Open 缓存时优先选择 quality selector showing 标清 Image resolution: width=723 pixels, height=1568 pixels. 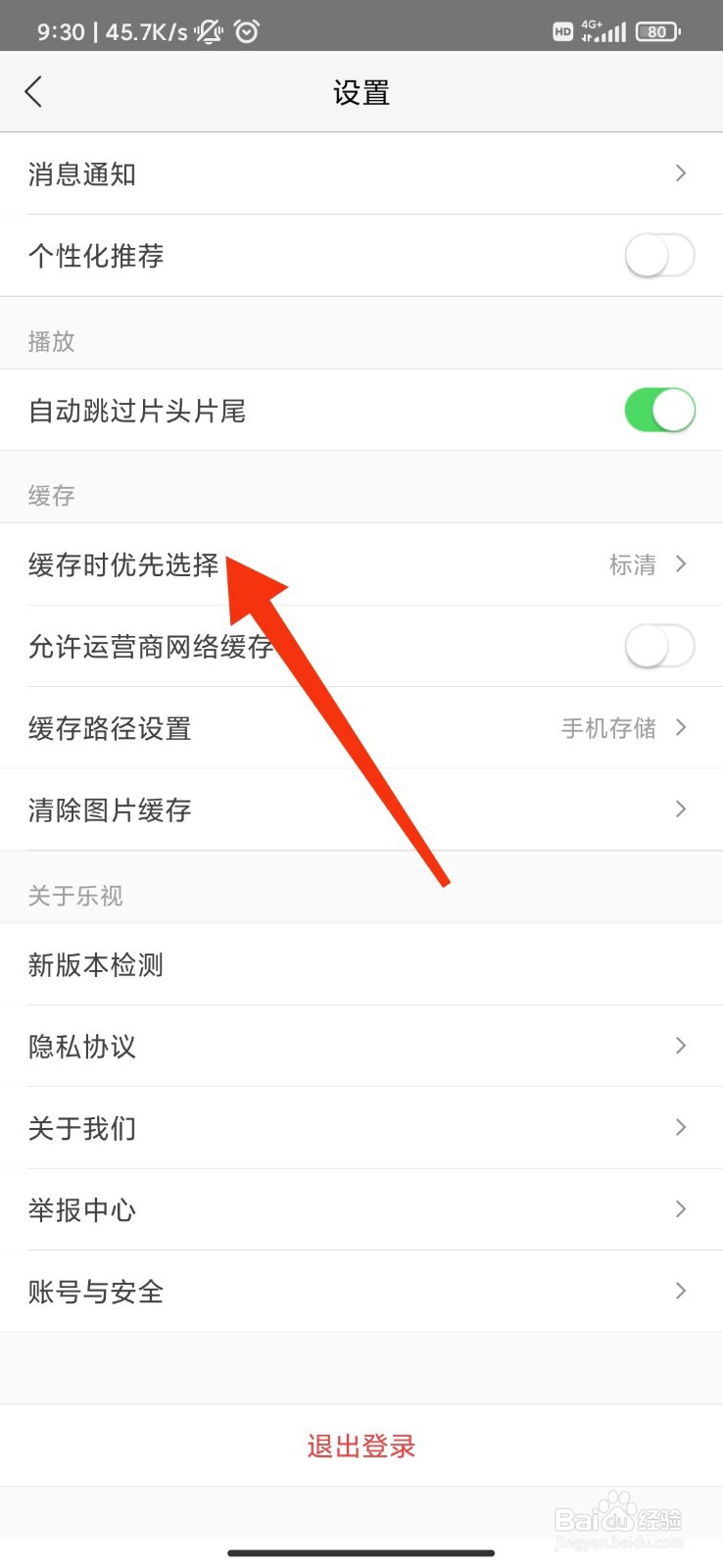tap(361, 565)
